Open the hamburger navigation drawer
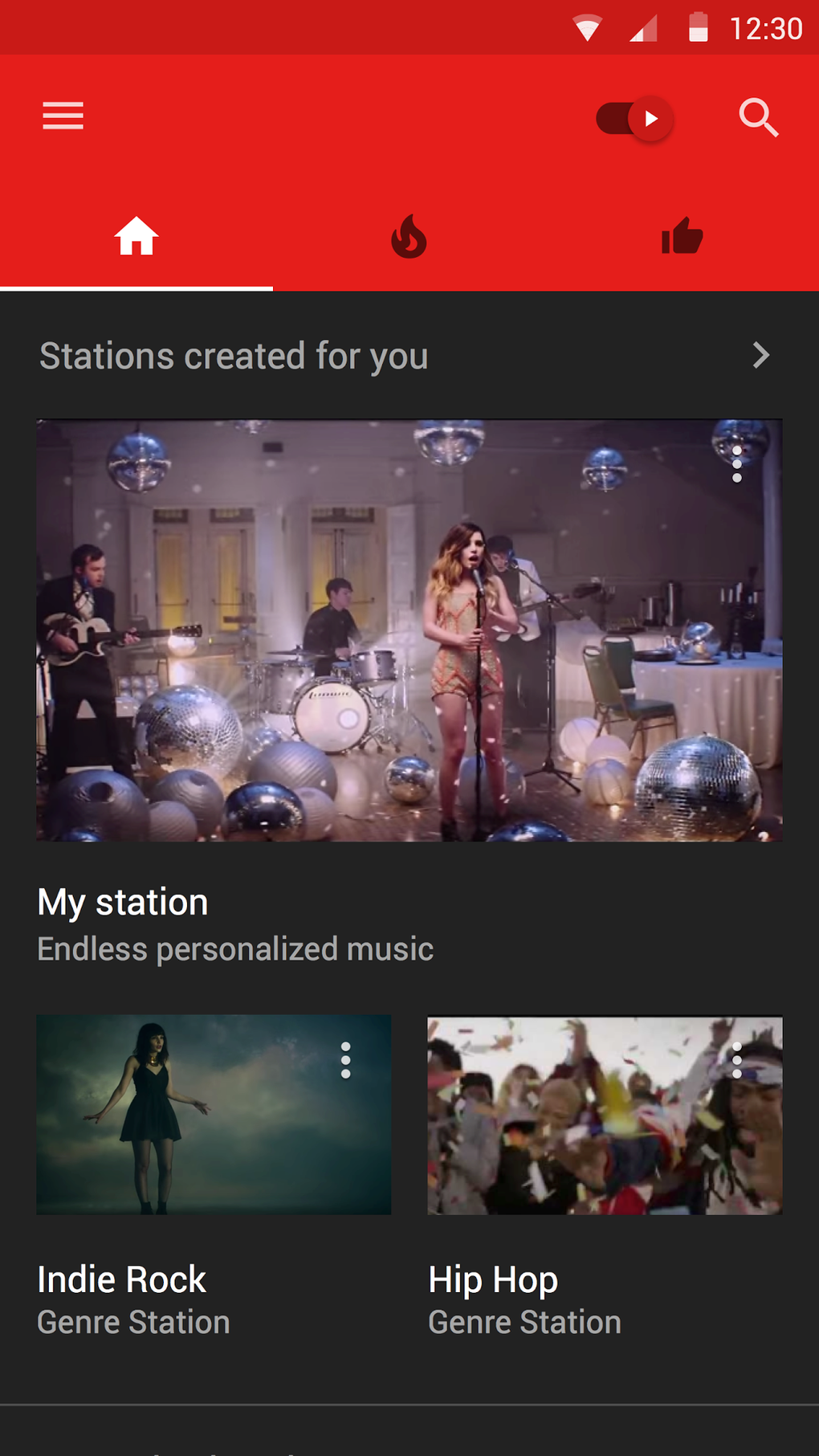819x1456 pixels. 63,116
